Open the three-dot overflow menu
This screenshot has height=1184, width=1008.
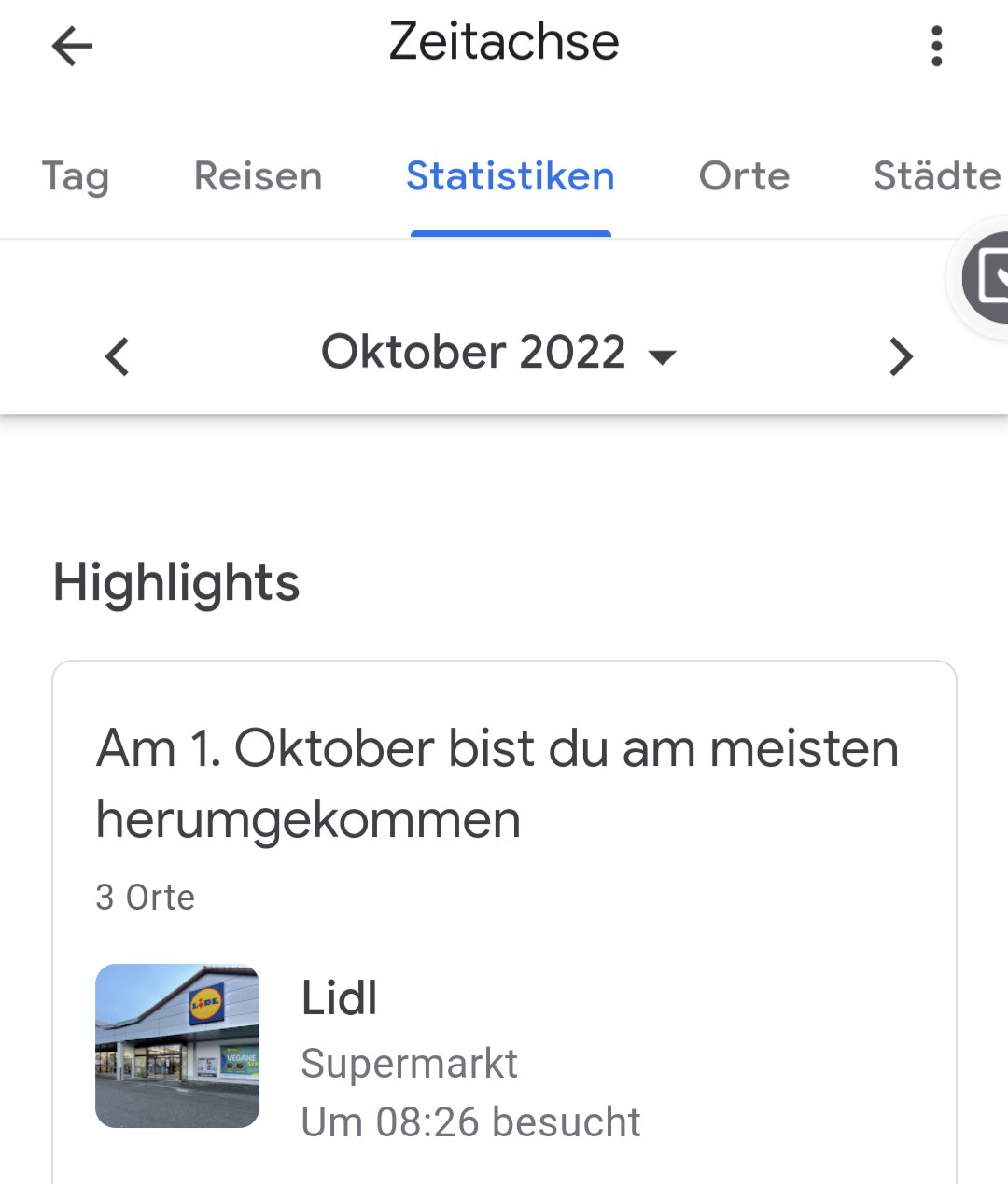coord(936,46)
